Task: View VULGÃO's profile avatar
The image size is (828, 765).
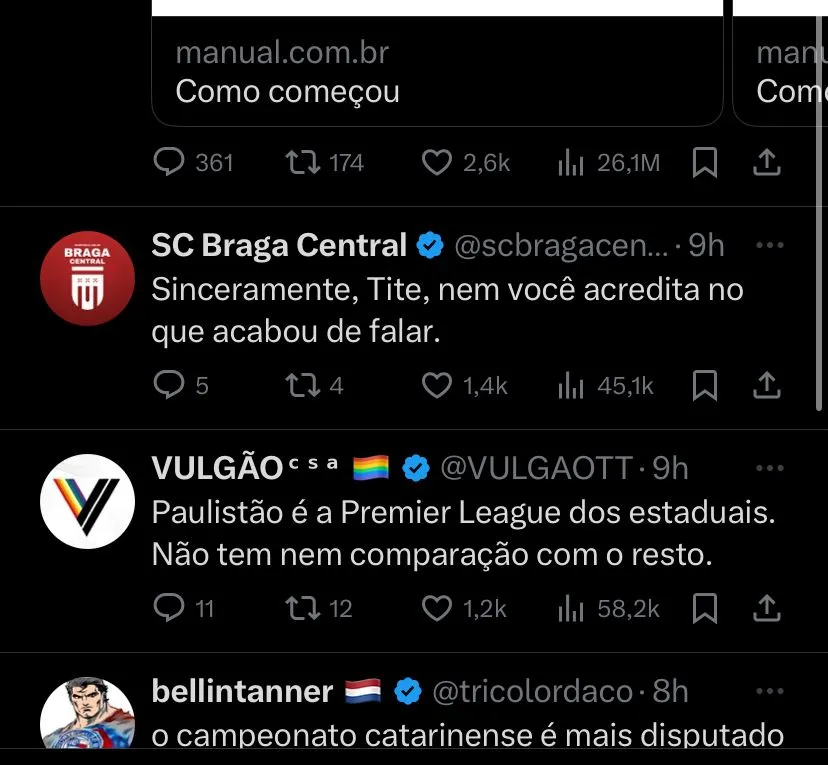Action: [87, 500]
